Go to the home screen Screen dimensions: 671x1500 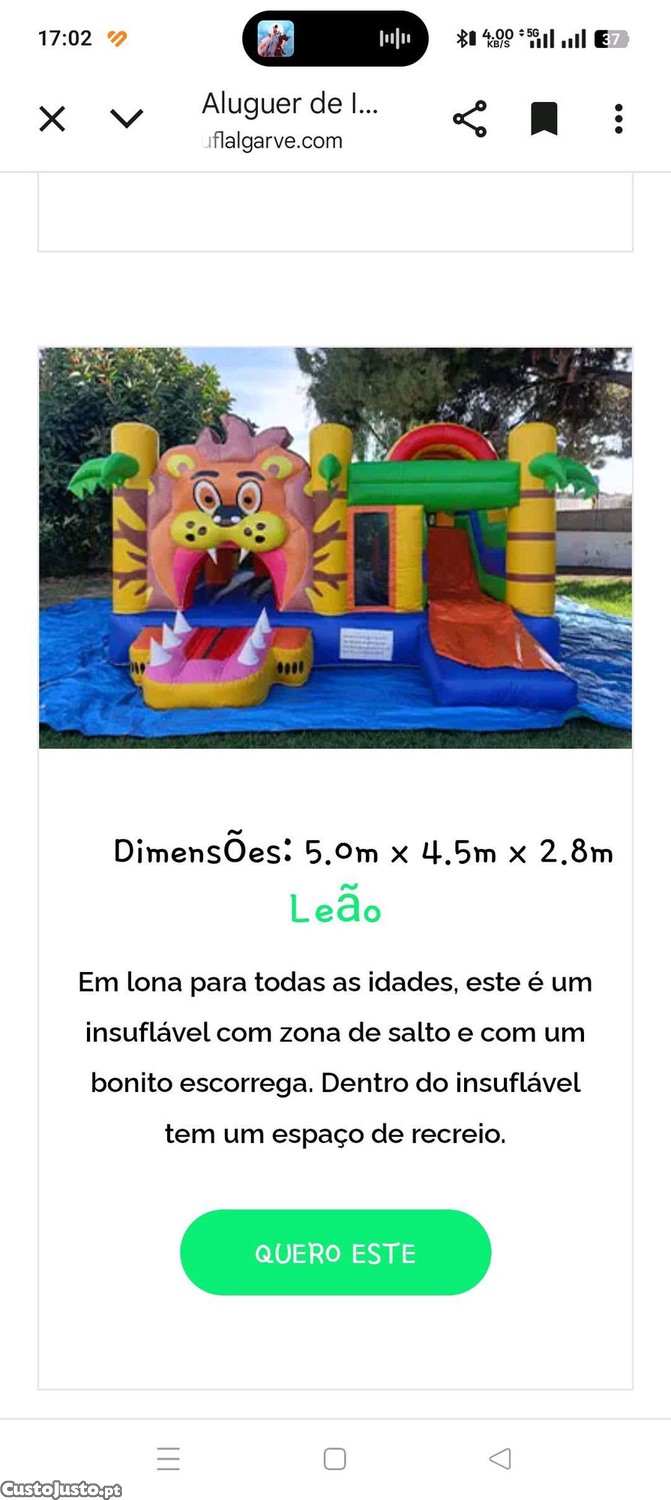click(335, 1459)
